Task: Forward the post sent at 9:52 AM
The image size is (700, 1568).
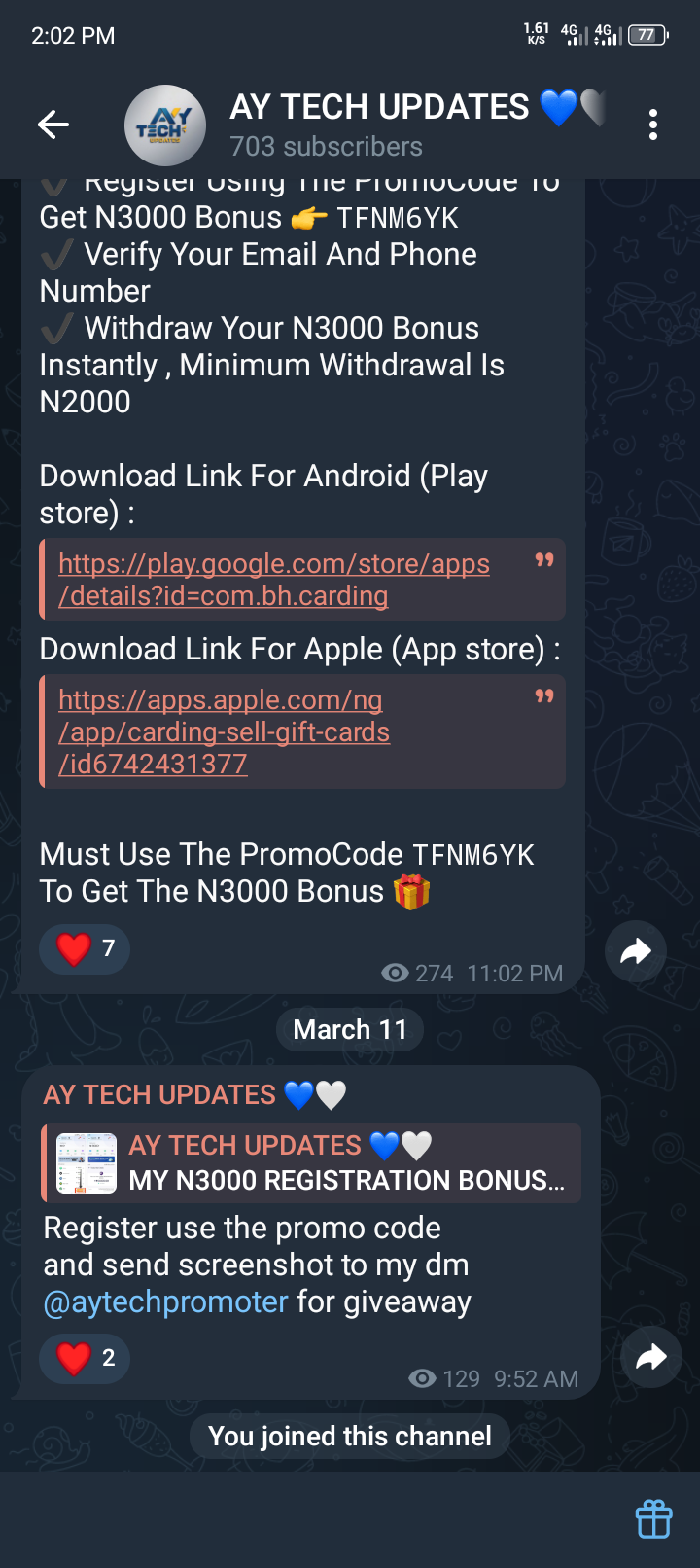Action: pyautogui.click(x=650, y=1357)
